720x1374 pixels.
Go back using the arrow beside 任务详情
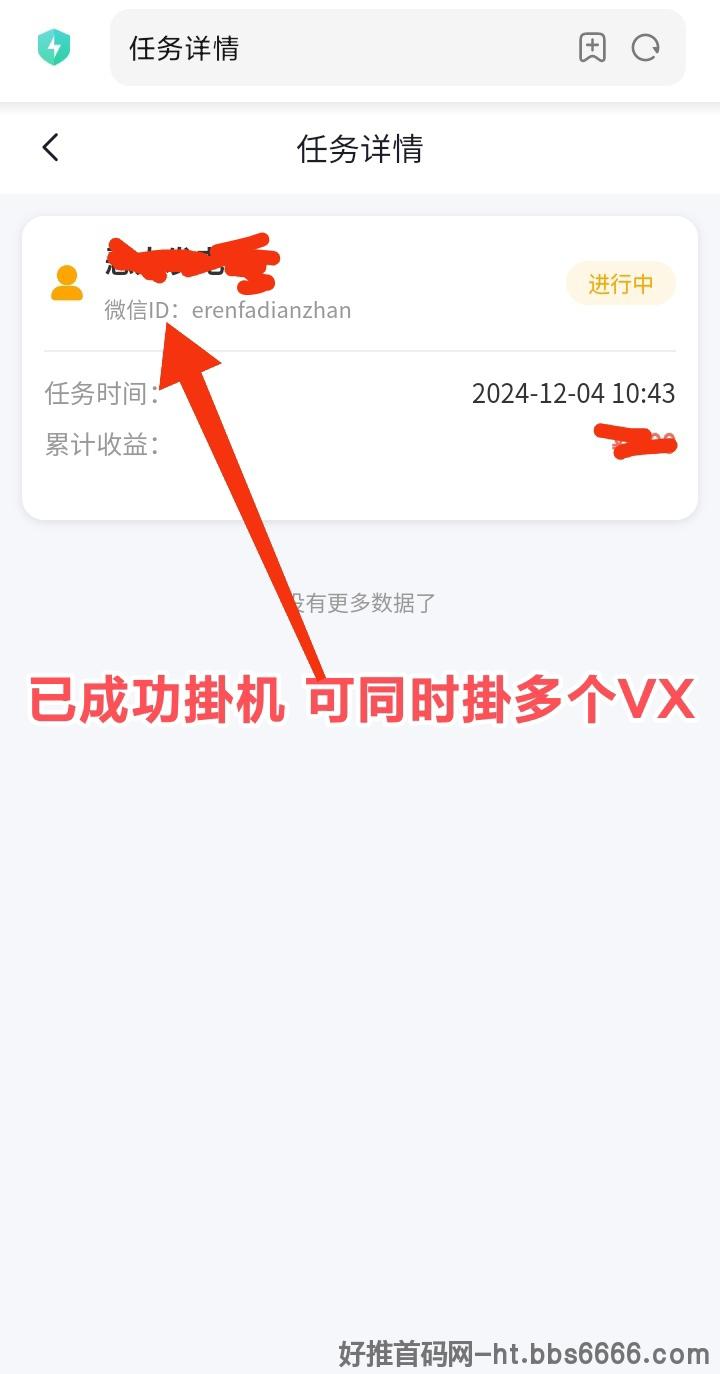[51, 148]
